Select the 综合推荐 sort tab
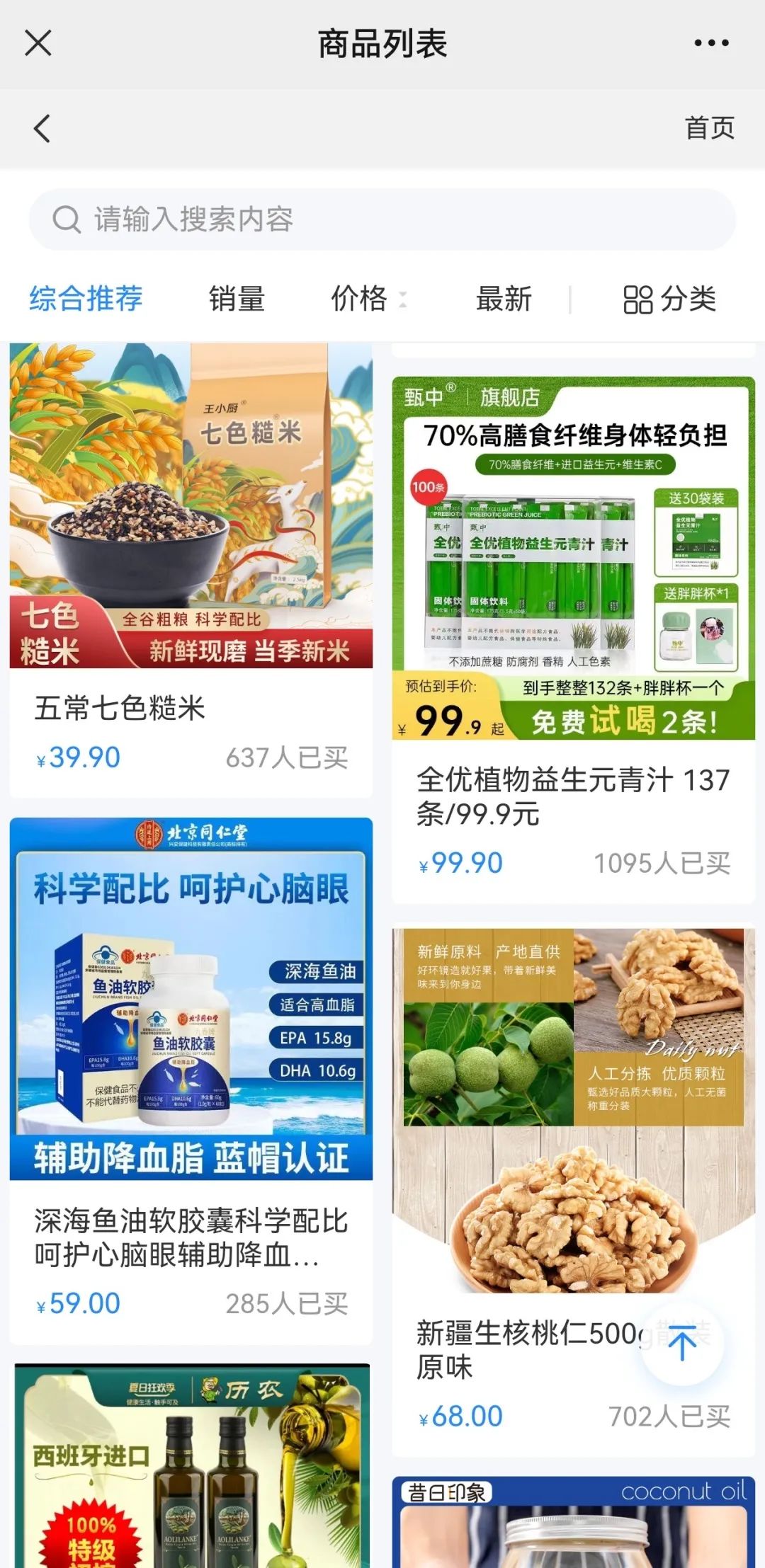Screen dimensions: 765x1568 [86, 299]
